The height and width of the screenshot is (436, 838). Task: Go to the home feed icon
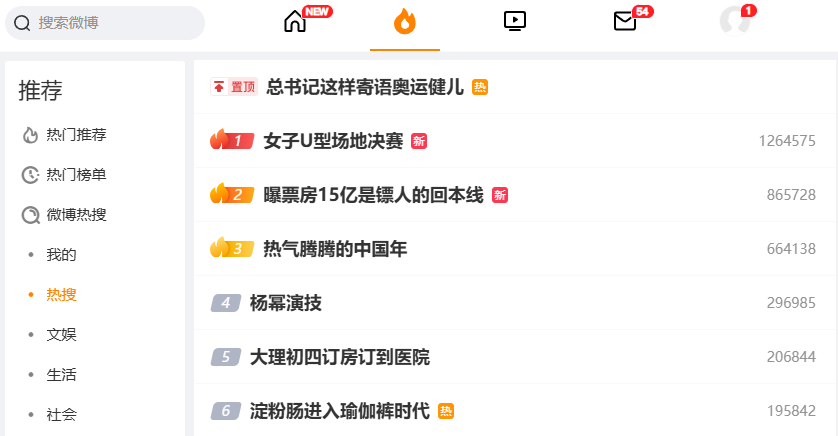click(295, 21)
